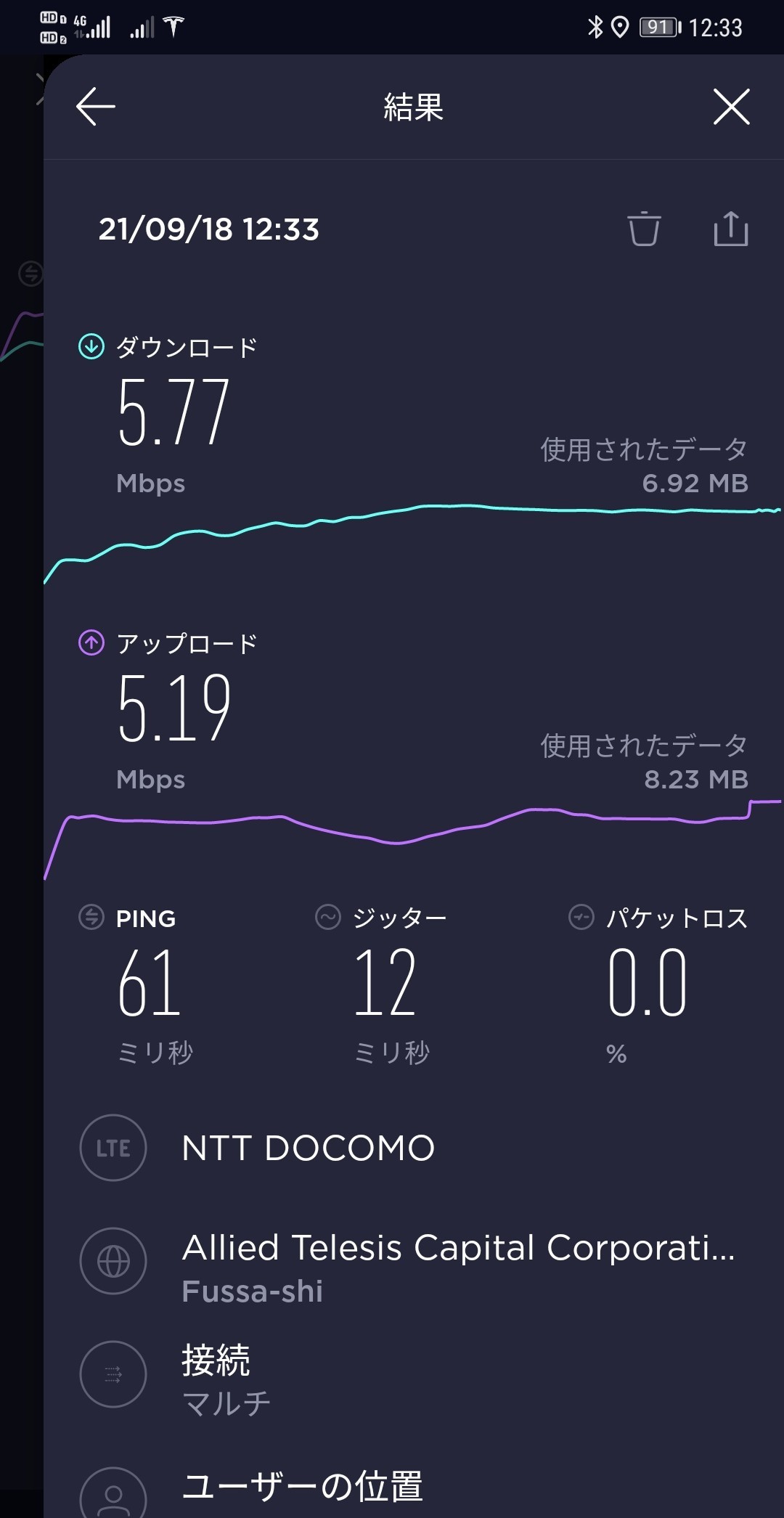Go back using the arrow icon
784x1518 pixels.
point(96,107)
